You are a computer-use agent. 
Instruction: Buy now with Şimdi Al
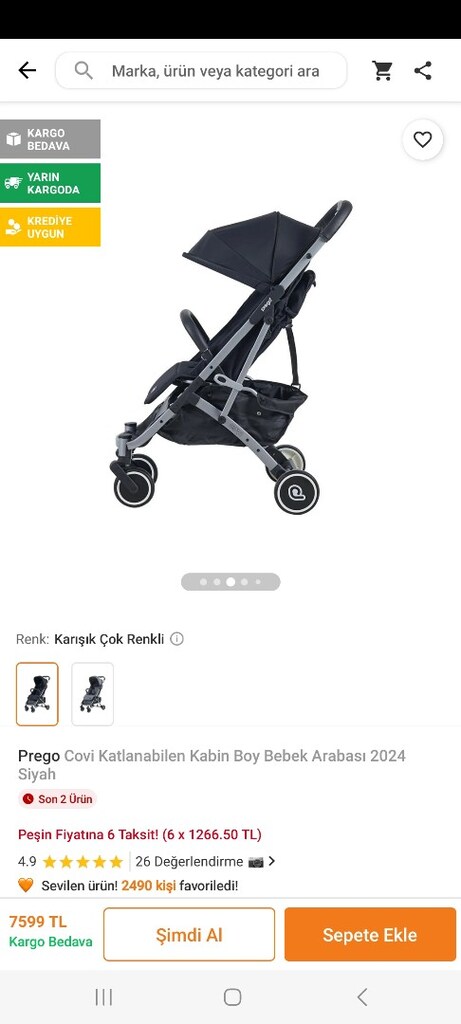coord(189,935)
